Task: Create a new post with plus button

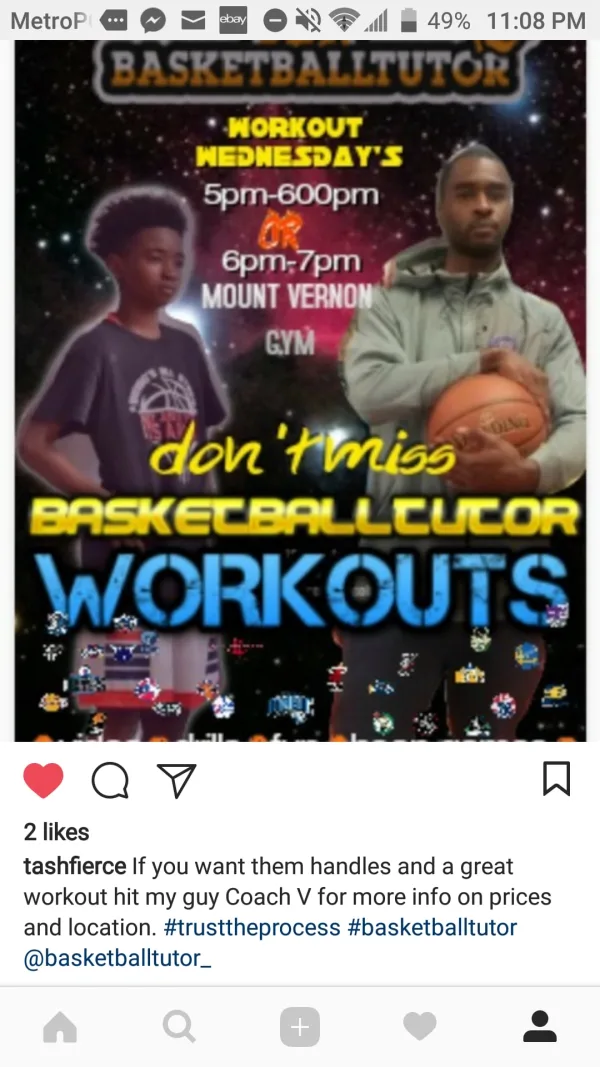Action: [x=300, y=1026]
